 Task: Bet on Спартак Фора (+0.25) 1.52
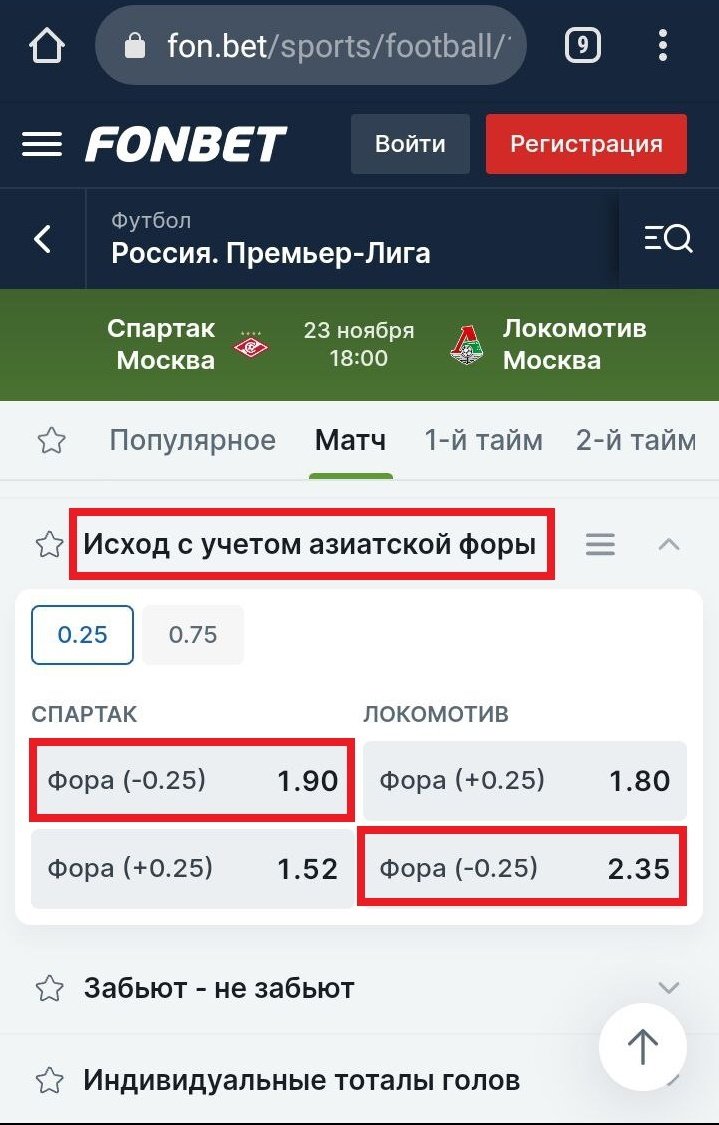[x=192, y=868]
